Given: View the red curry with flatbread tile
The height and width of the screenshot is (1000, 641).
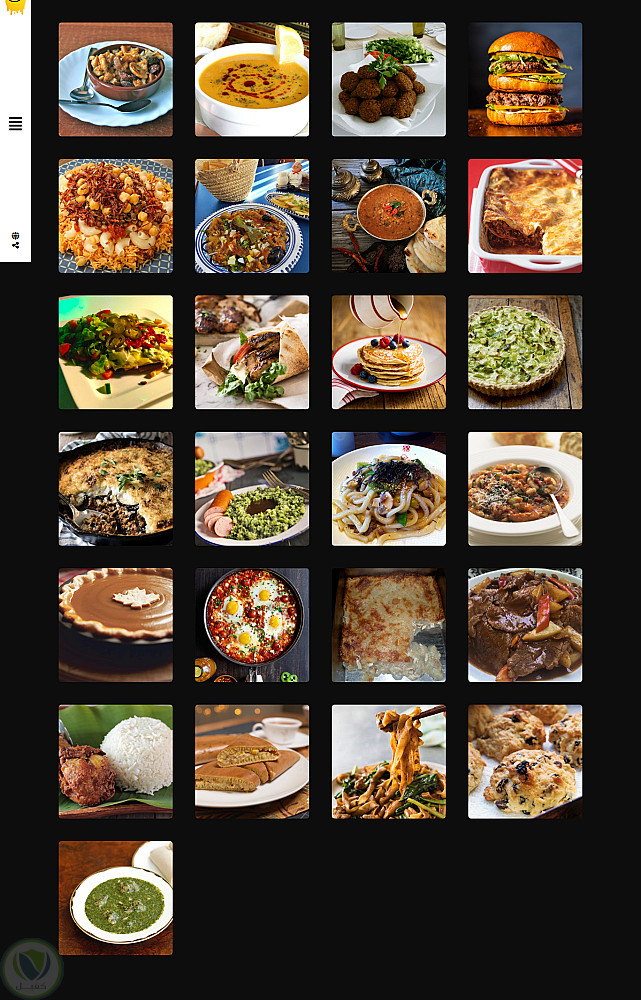Looking at the screenshot, I should click(x=389, y=216).
